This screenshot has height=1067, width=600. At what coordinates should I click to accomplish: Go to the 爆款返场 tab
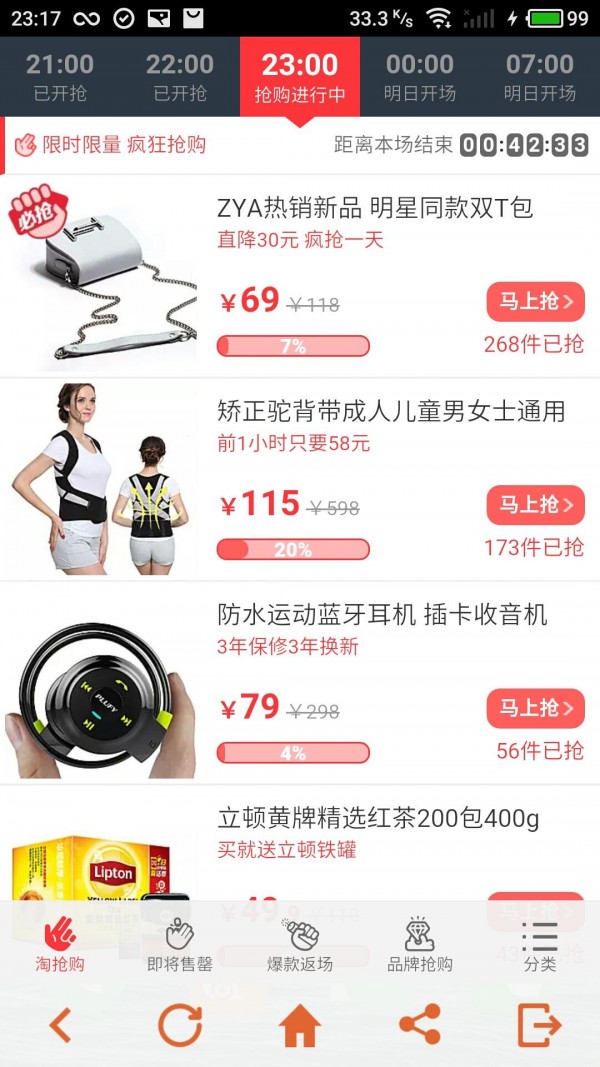(x=300, y=945)
